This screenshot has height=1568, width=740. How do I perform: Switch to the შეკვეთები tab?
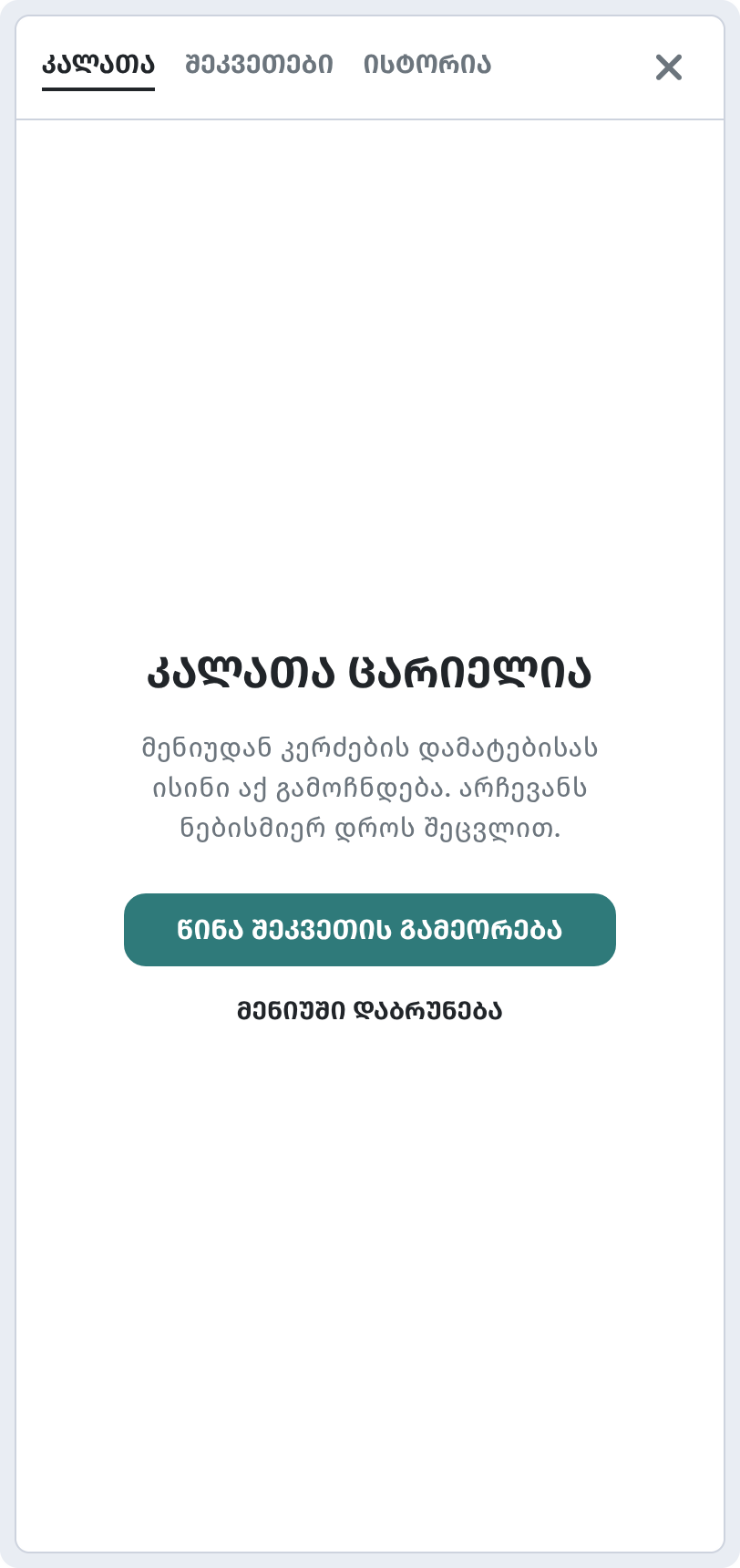click(x=259, y=66)
